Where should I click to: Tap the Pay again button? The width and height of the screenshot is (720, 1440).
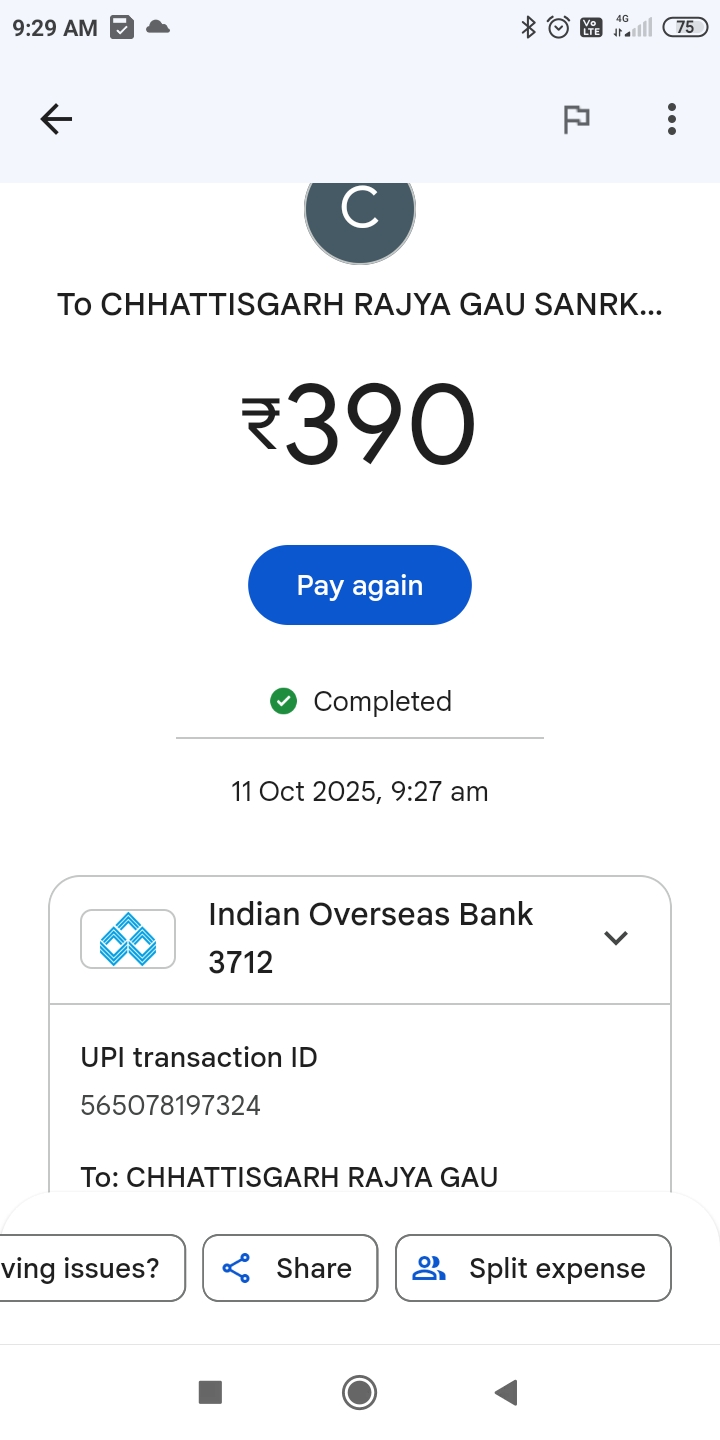(x=360, y=585)
